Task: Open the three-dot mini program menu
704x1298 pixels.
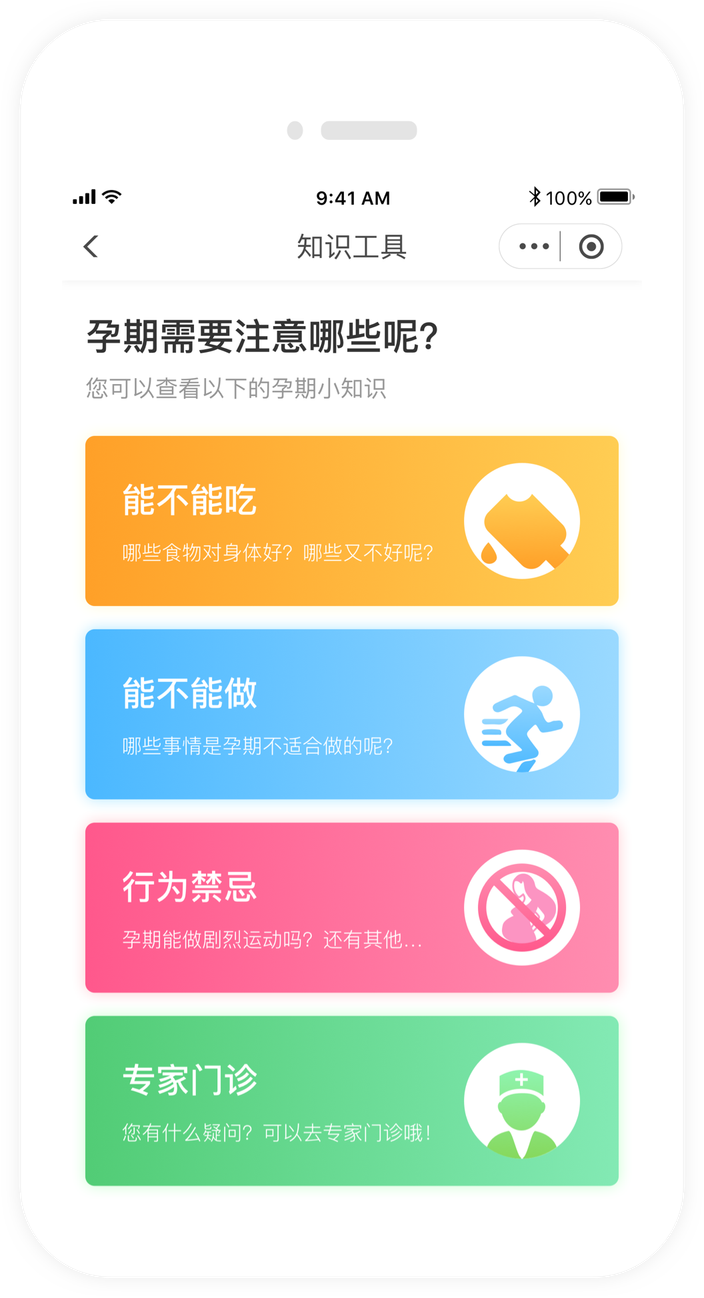Action: (533, 246)
